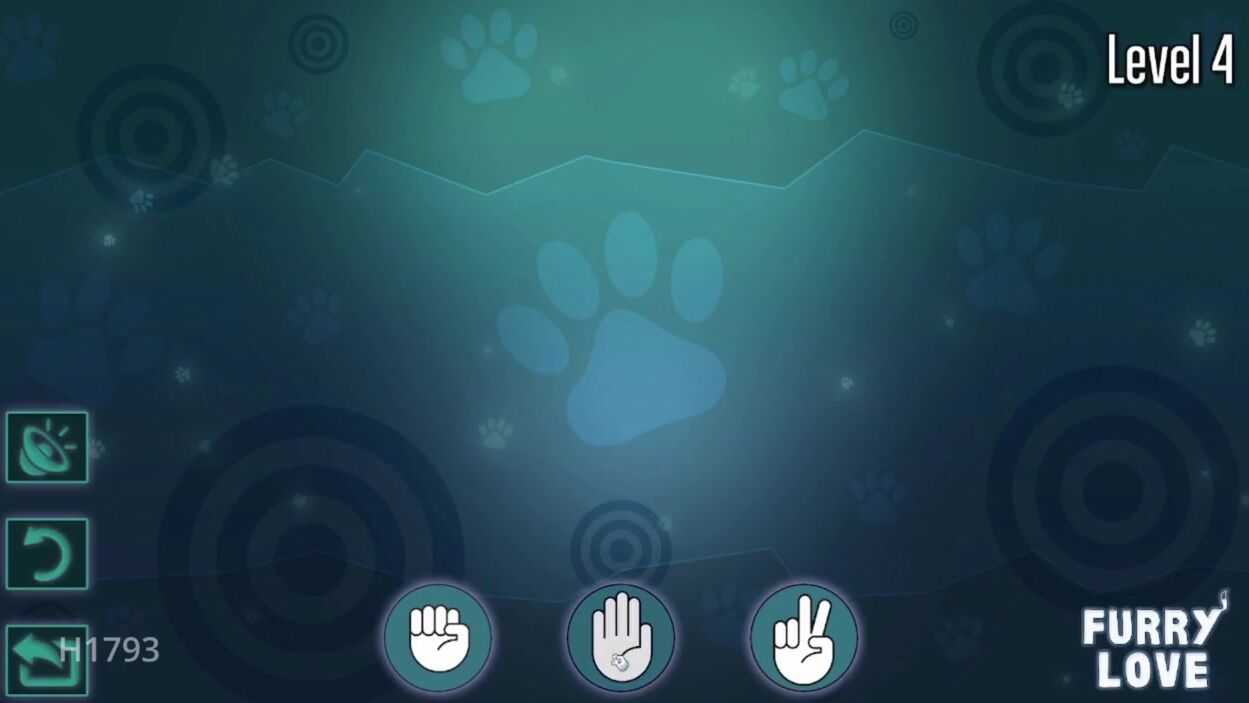Choose the rock fist gesture
Viewport: 1249px width, 703px height.
tap(438, 637)
